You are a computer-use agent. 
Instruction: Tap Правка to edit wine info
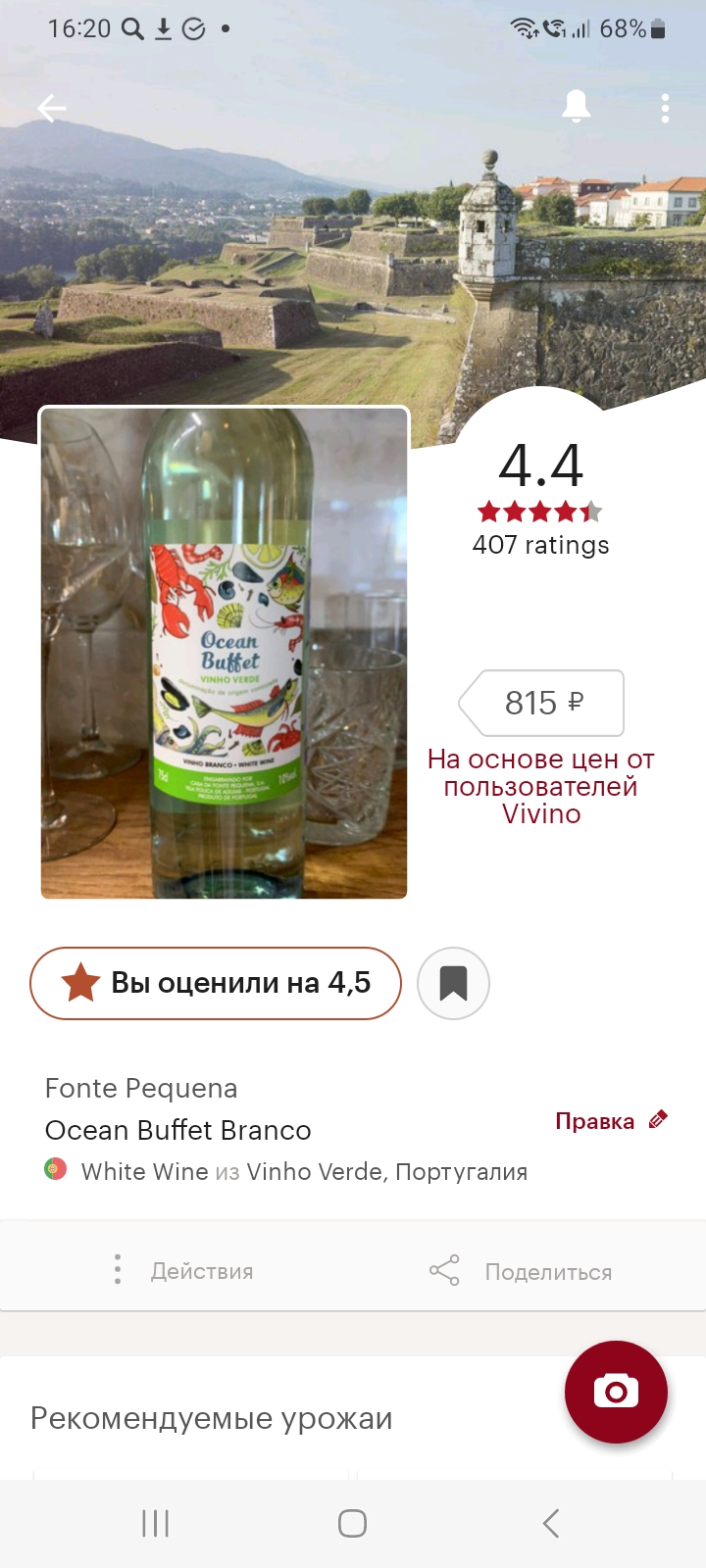(610, 1120)
